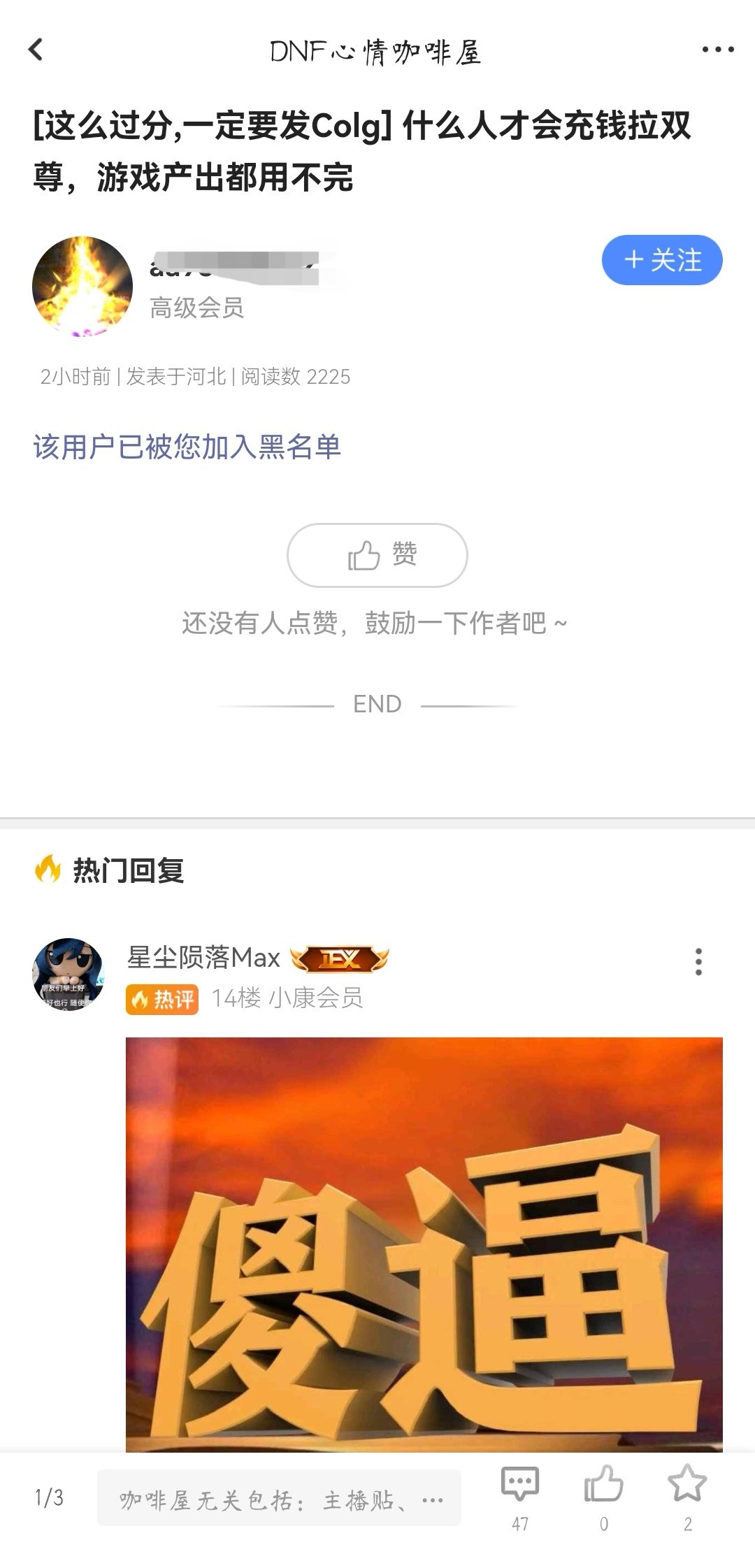755x1568 pixels.
Task: View the image in 星尘陨落Max's reply
Action: 424,1244
